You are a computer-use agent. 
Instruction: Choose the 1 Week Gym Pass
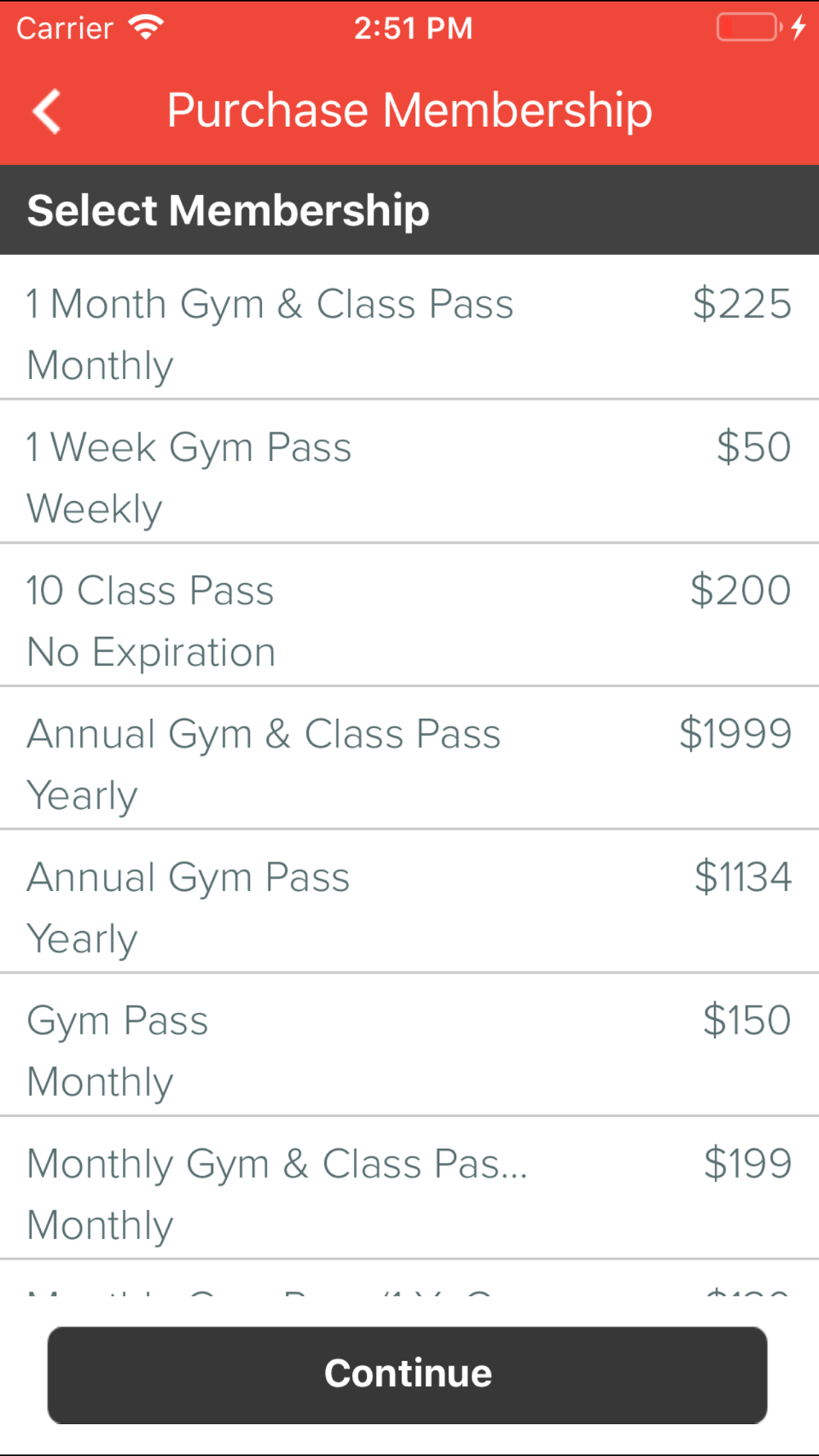coord(409,472)
